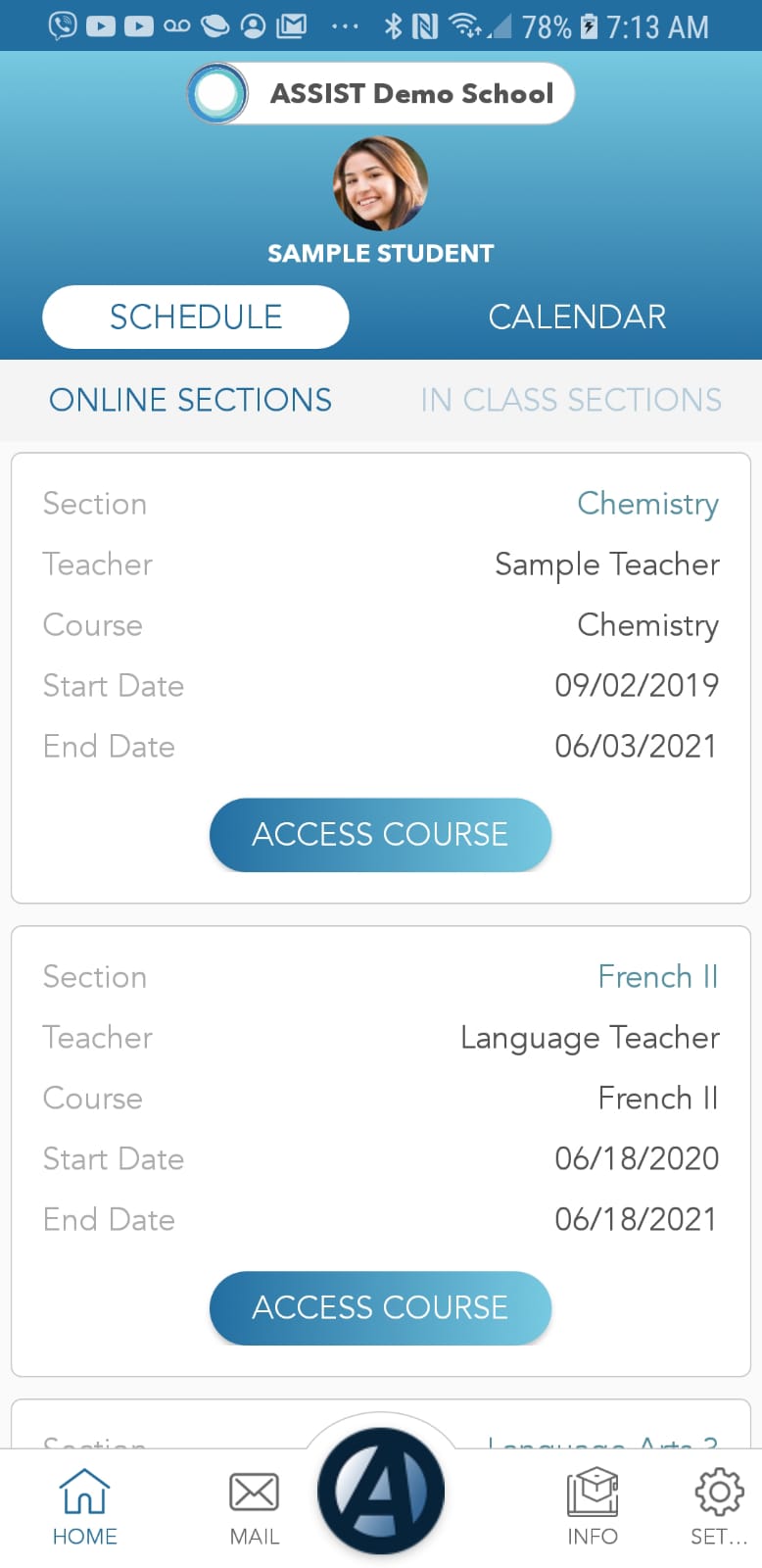Switch to the Schedule tab
The height and width of the screenshot is (1568, 762).
pos(196,317)
